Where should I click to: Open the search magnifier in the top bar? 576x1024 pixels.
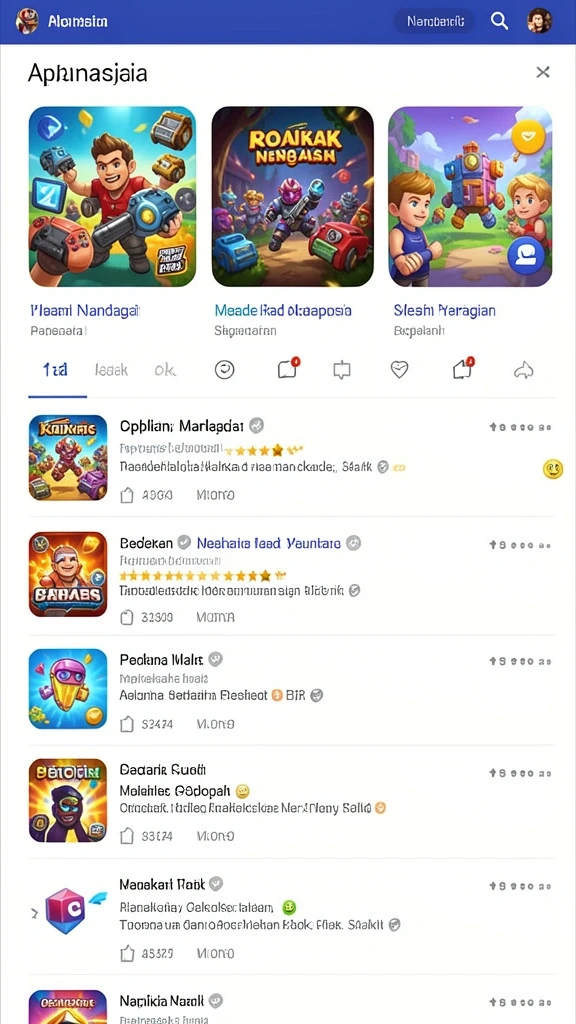tap(499, 21)
